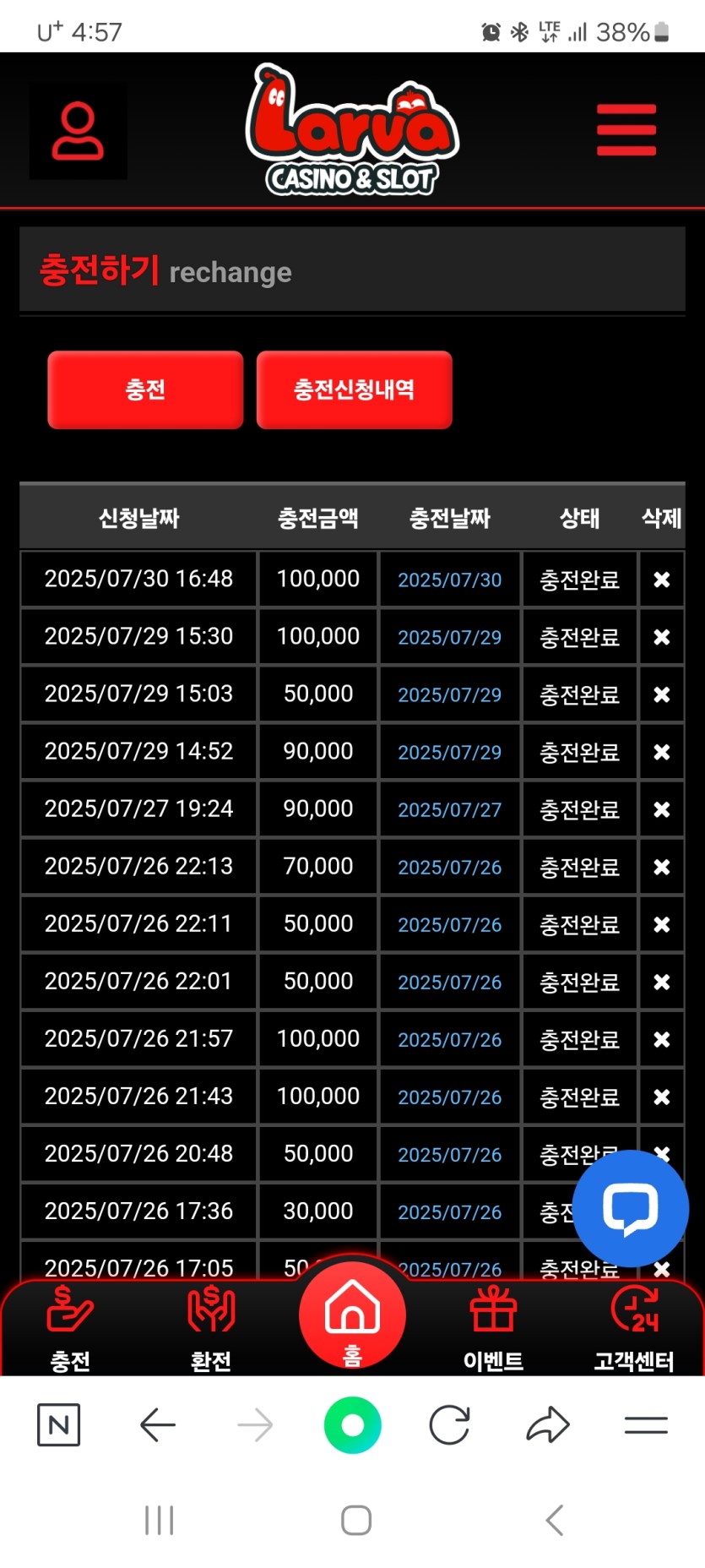Delete the 2025/07/26 21:57 record

click(x=661, y=1039)
